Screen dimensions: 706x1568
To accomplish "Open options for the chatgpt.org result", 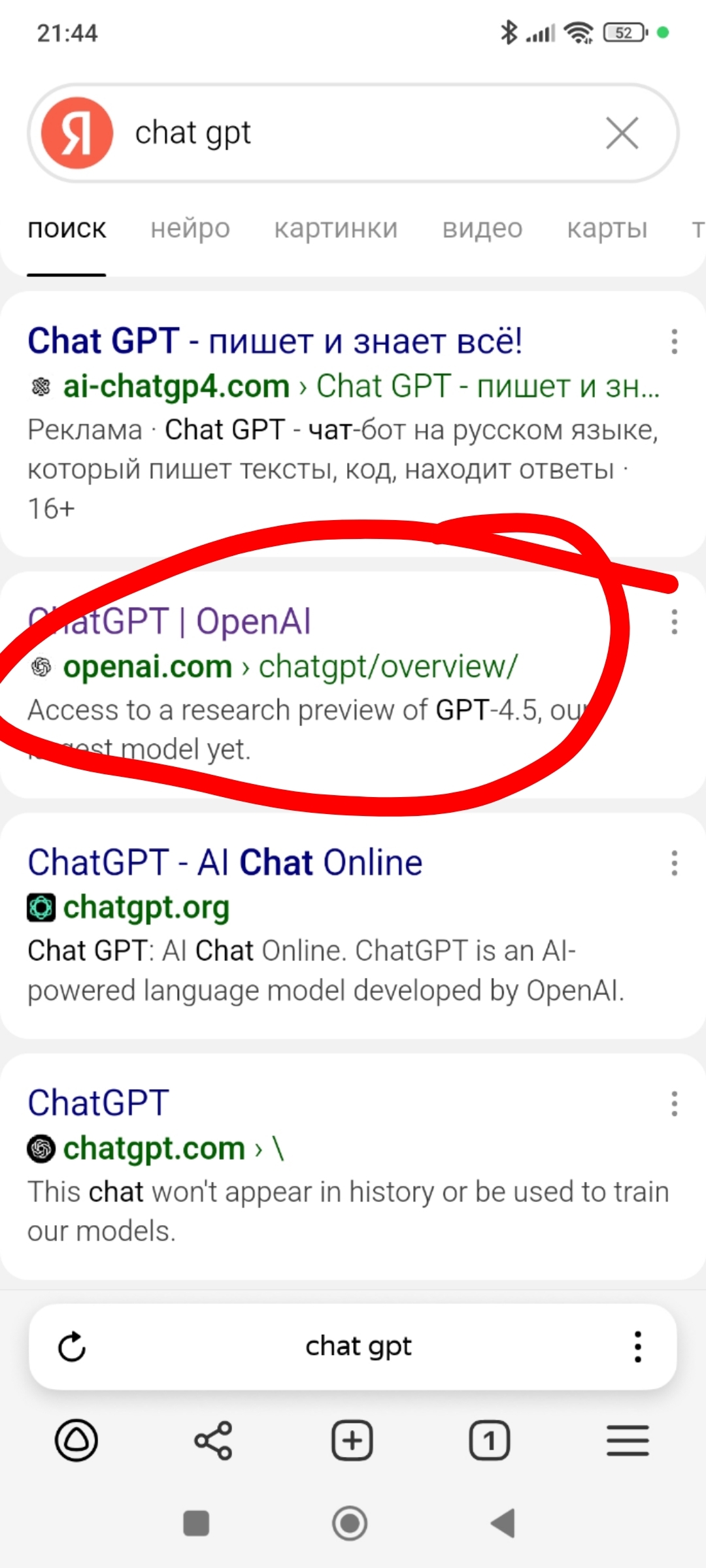I will coord(674,863).
